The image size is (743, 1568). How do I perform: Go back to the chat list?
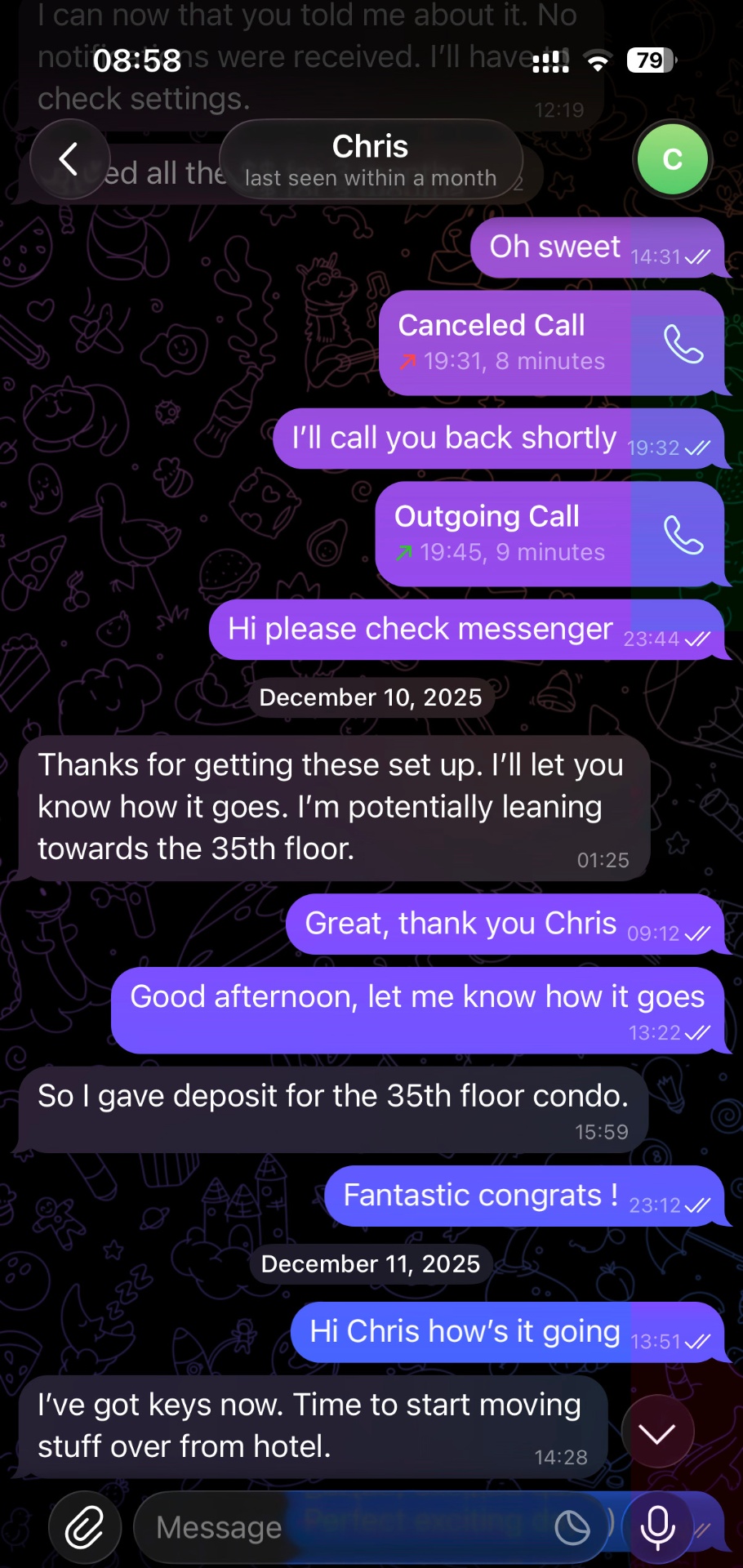click(x=69, y=159)
